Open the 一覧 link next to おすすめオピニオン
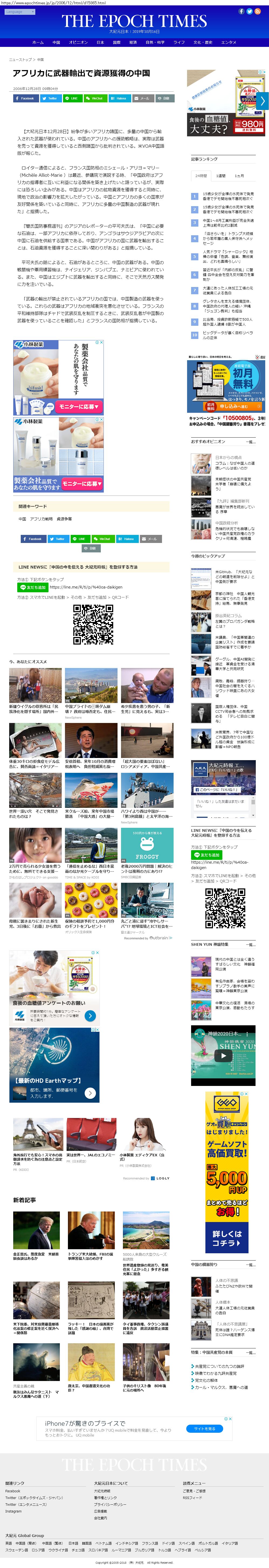Viewport: 269px width, 1568px height. coord(250,442)
